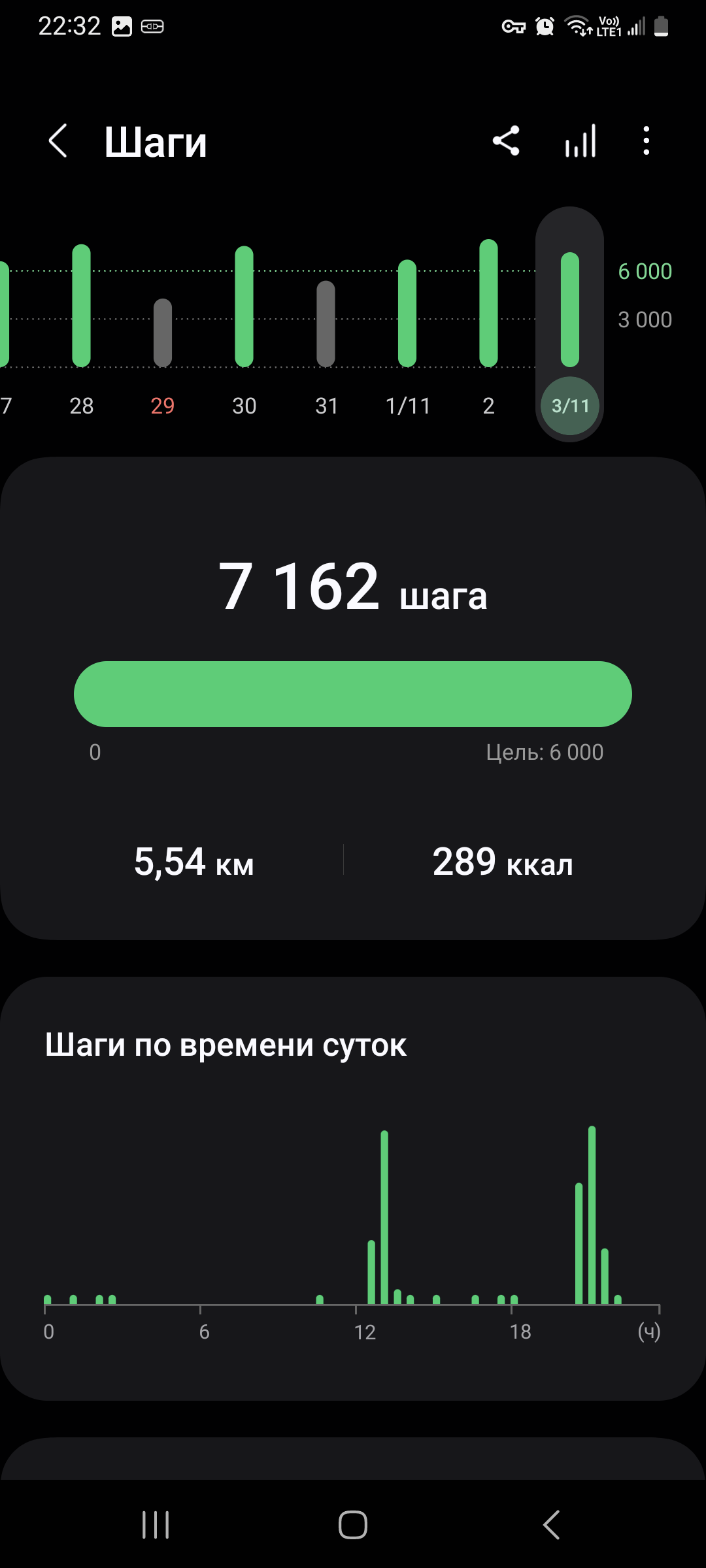Select the day 29 bar

click(163, 333)
